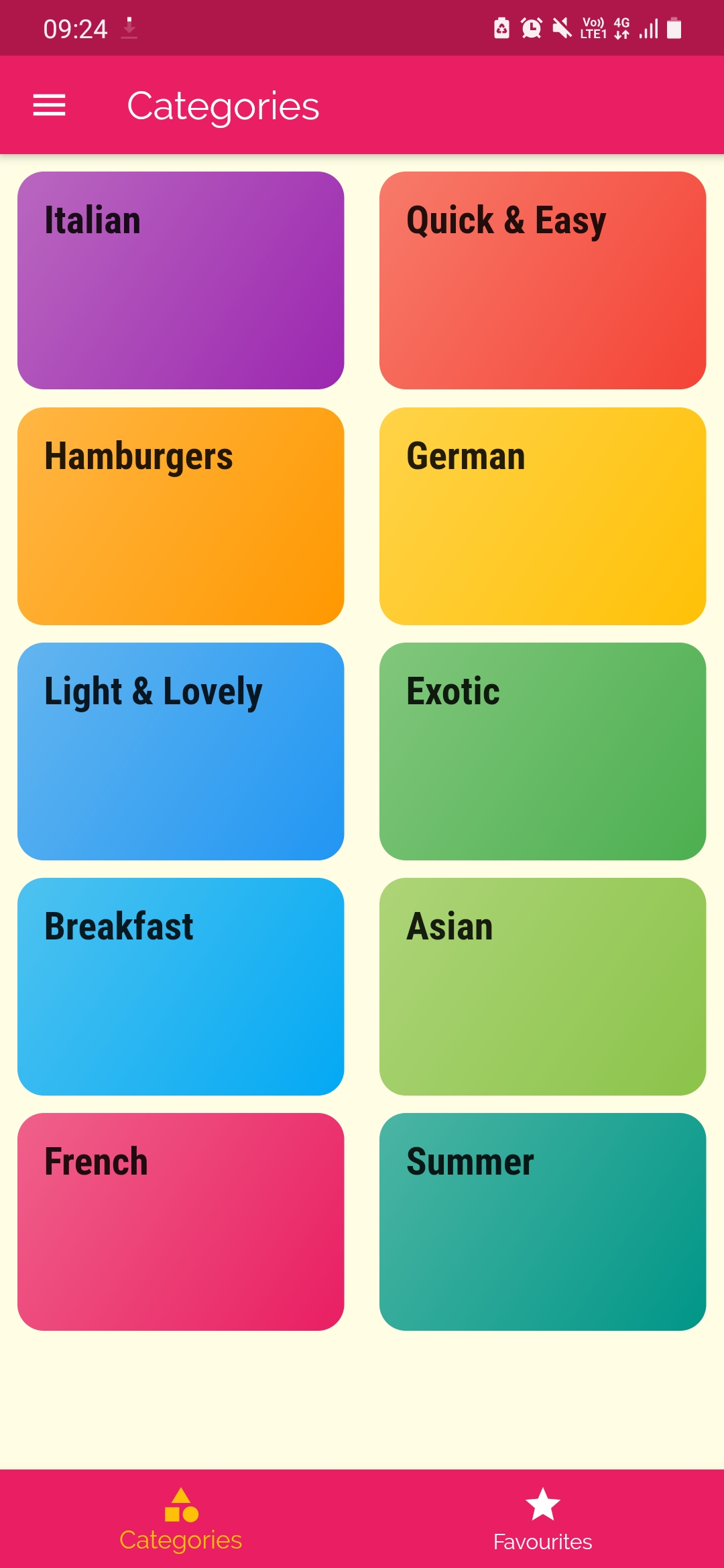
Task: Choose the Asian category card
Action: pyautogui.click(x=542, y=986)
